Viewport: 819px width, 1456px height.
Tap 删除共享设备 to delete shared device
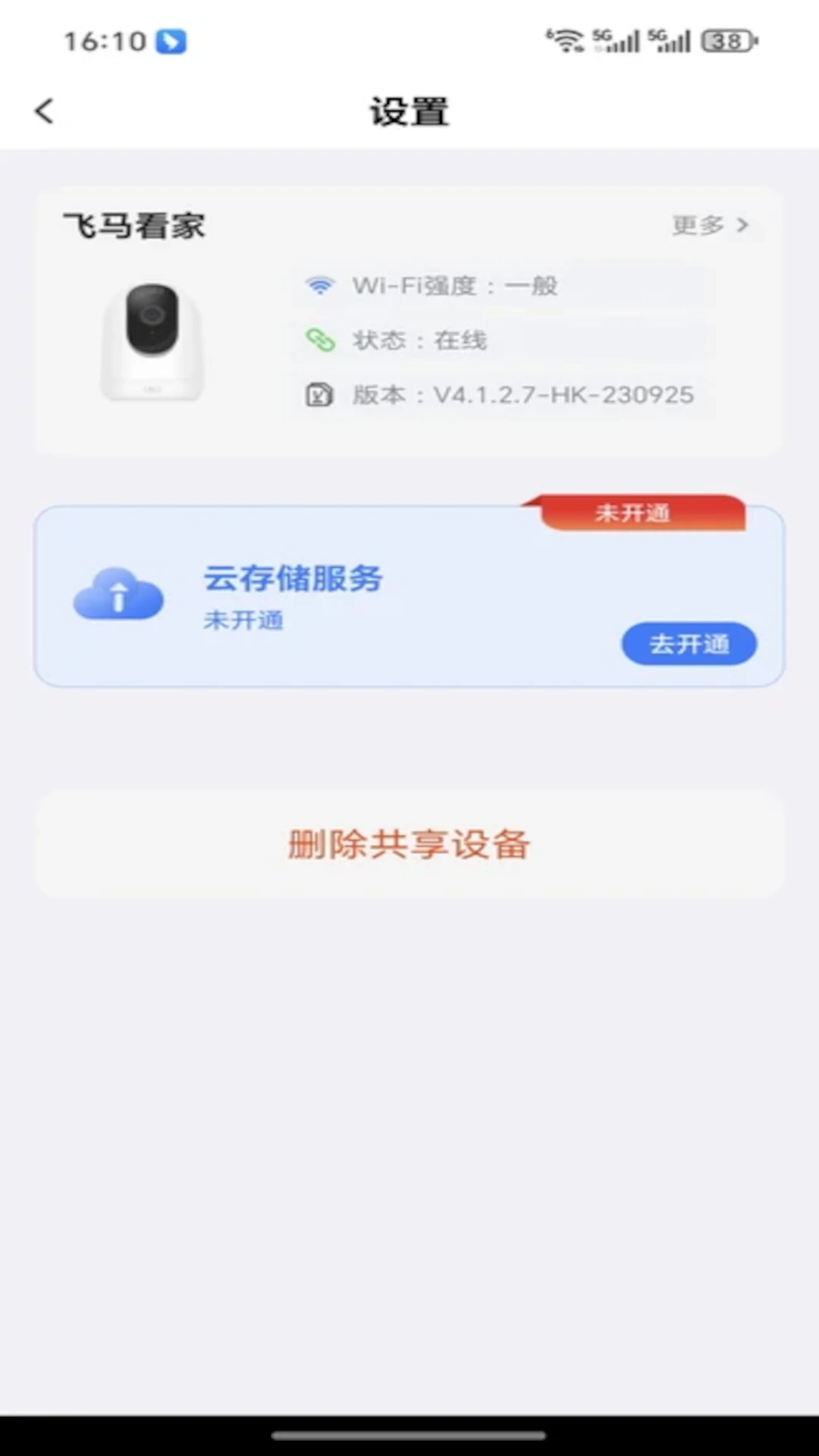[x=409, y=844]
